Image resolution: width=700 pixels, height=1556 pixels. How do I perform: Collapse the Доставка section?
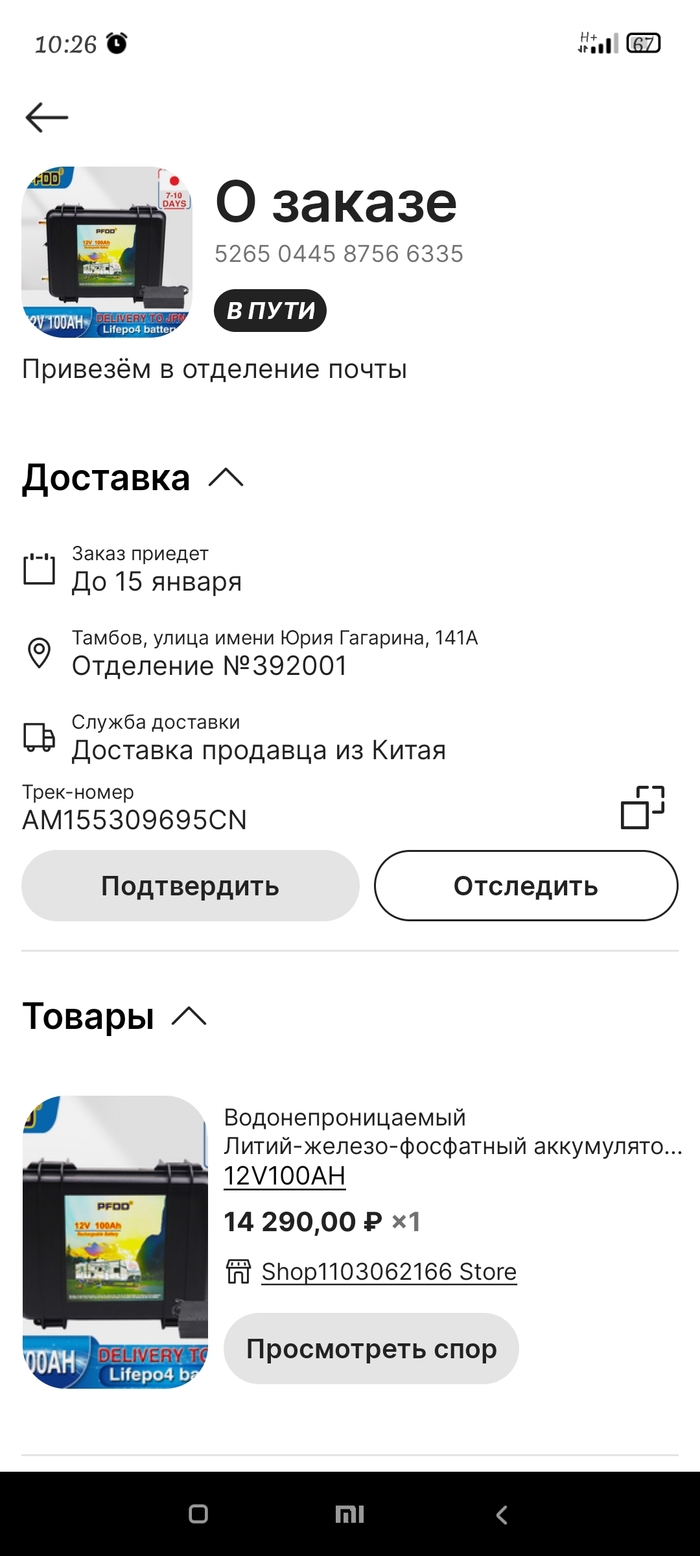(226, 478)
